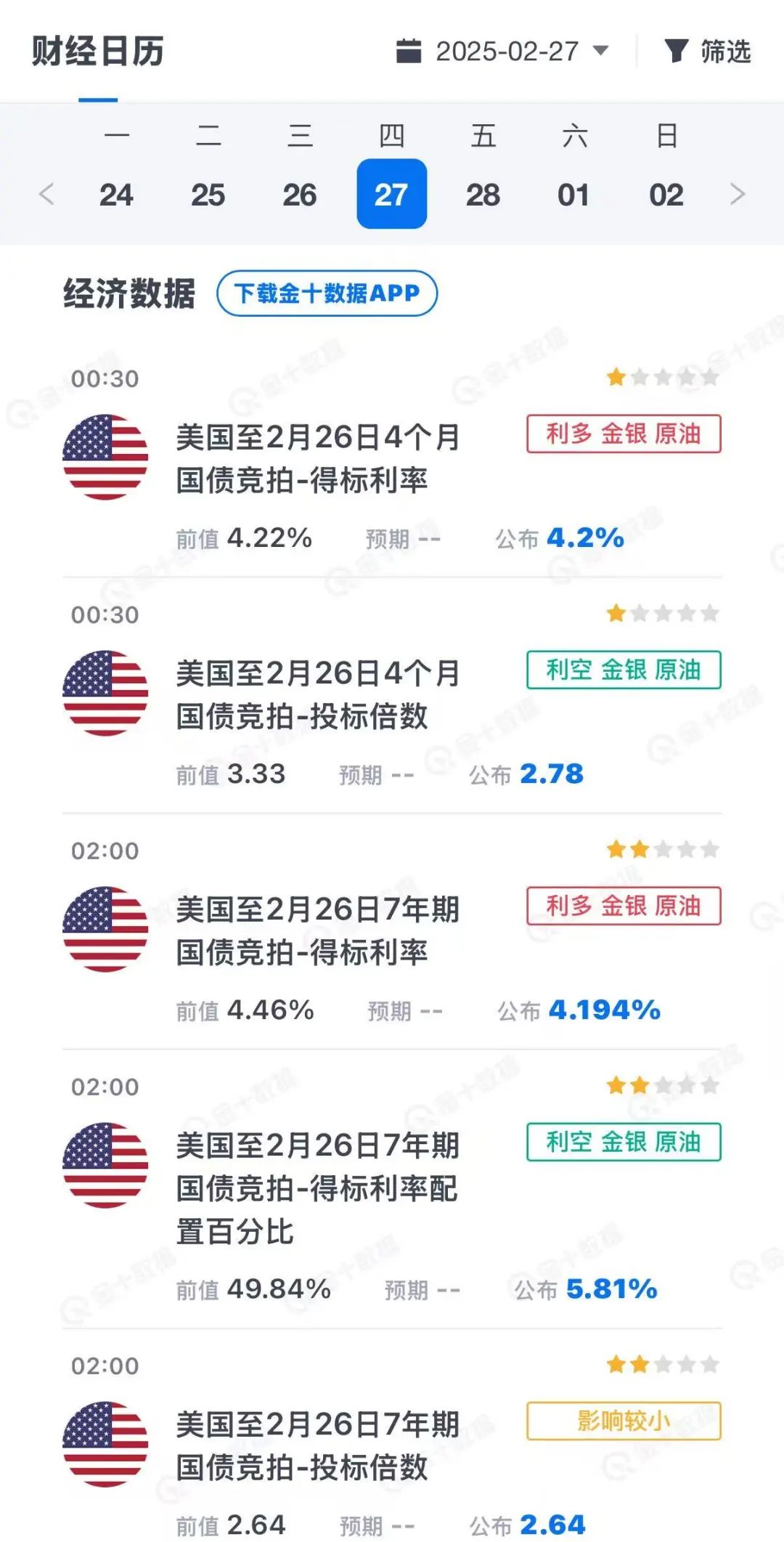
Task: Open 7年期国债竞拍-投标倍数 entry
Action: coord(318,1445)
